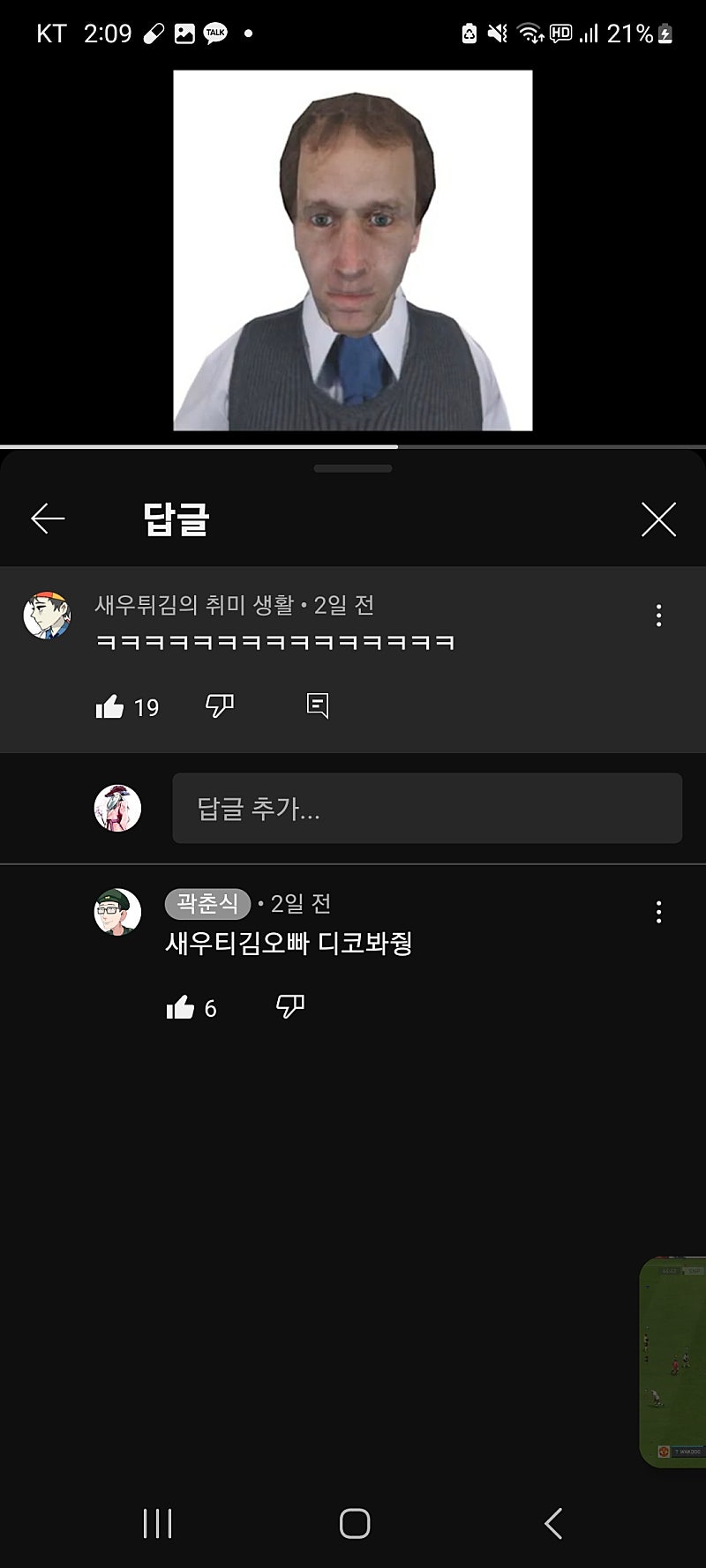The height and width of the screenshot is (1568, 706).
Task: Dislike 곽춘식's reply
Action: coord(290,1006)
